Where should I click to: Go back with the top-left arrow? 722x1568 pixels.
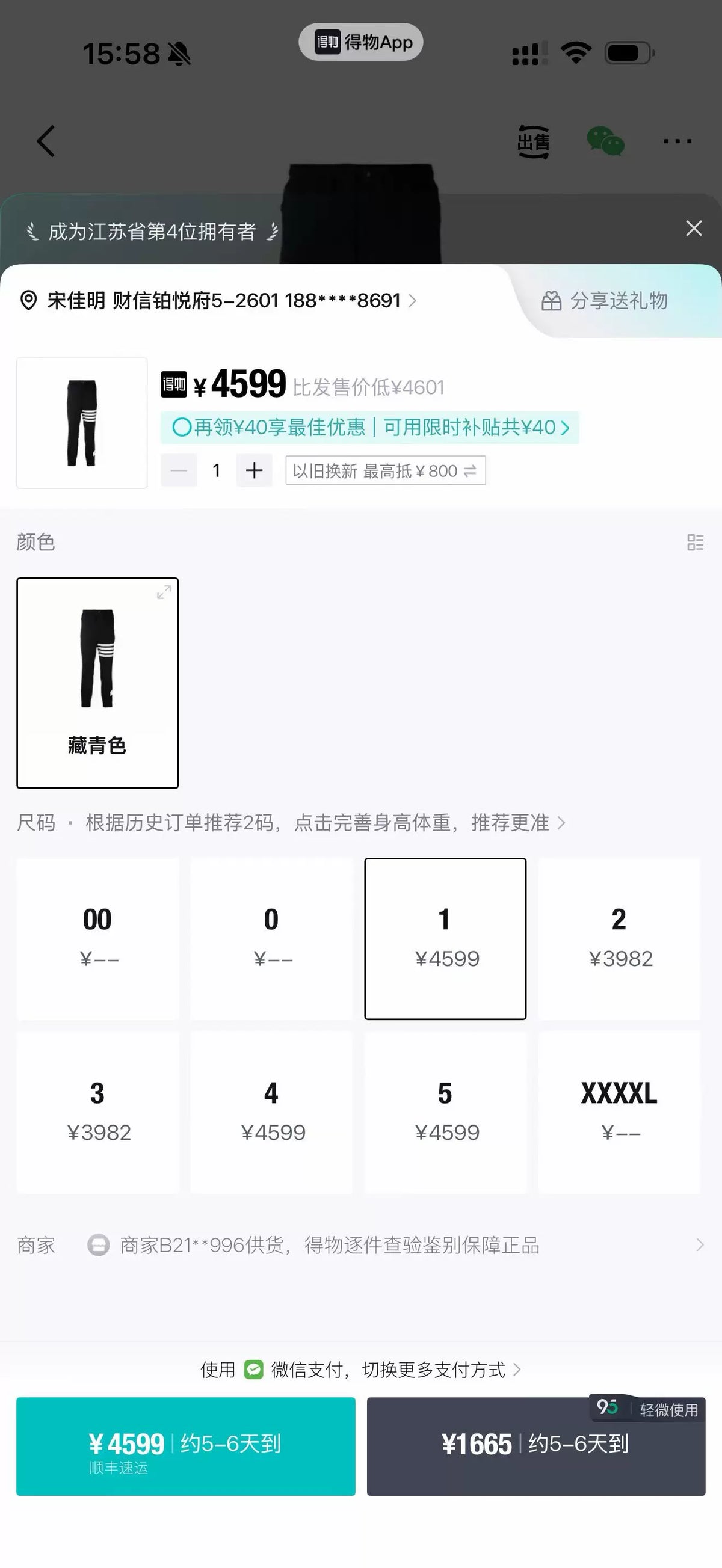(46, 141)
